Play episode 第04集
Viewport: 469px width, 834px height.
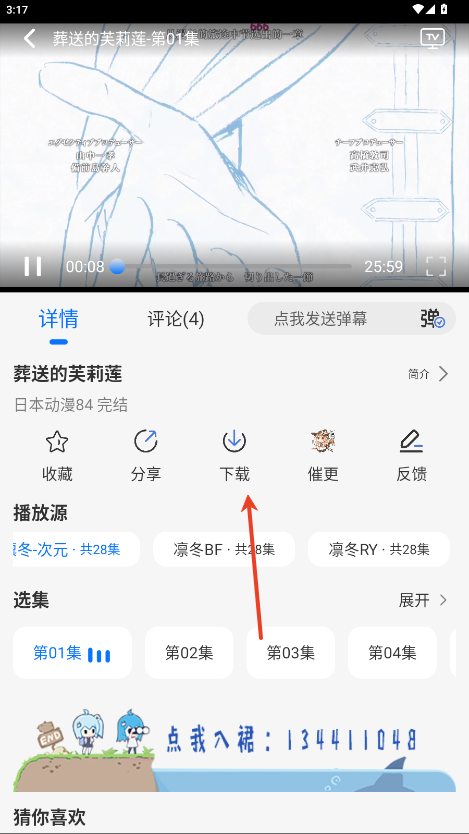392,653
